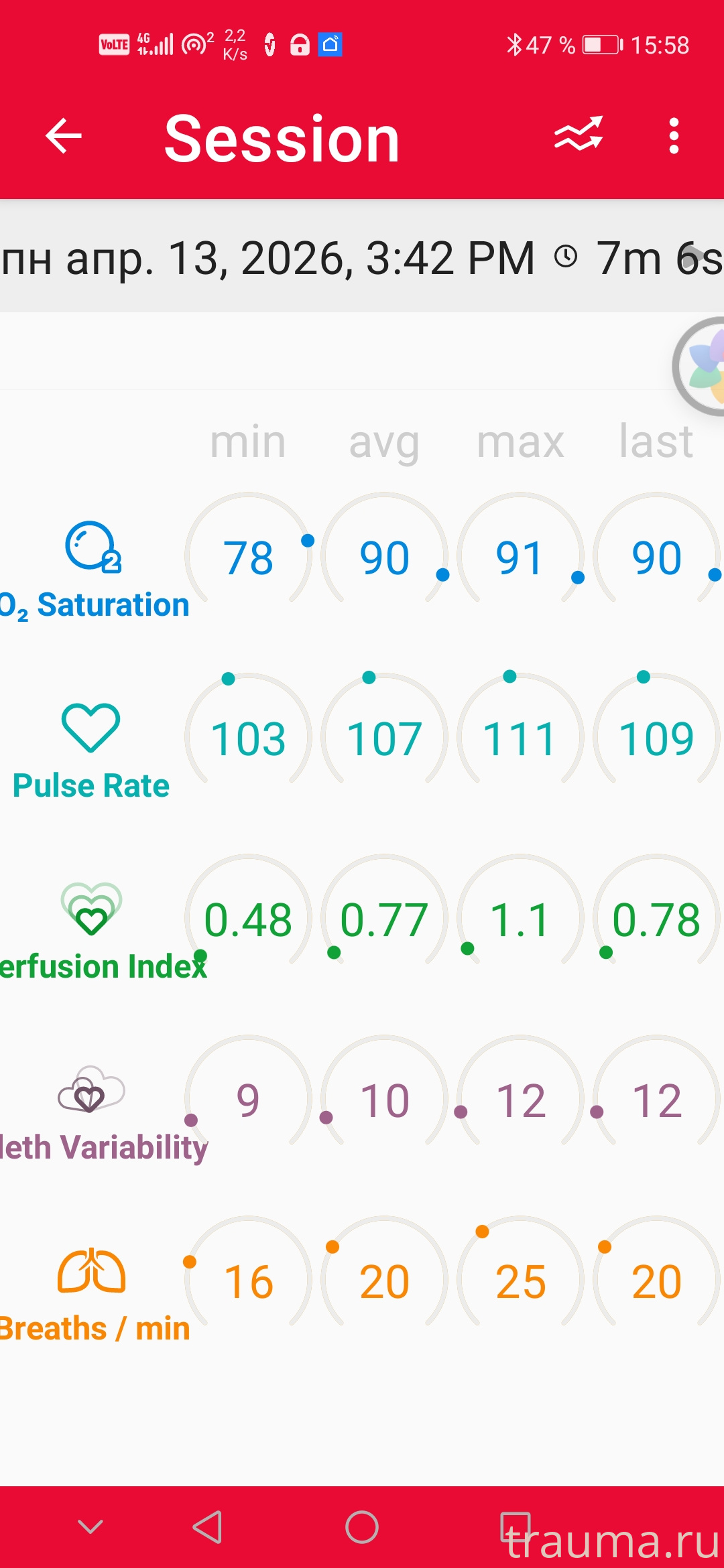724x1568 pixels.
Task: Go back from the Session screen
Action: (64, 137)
